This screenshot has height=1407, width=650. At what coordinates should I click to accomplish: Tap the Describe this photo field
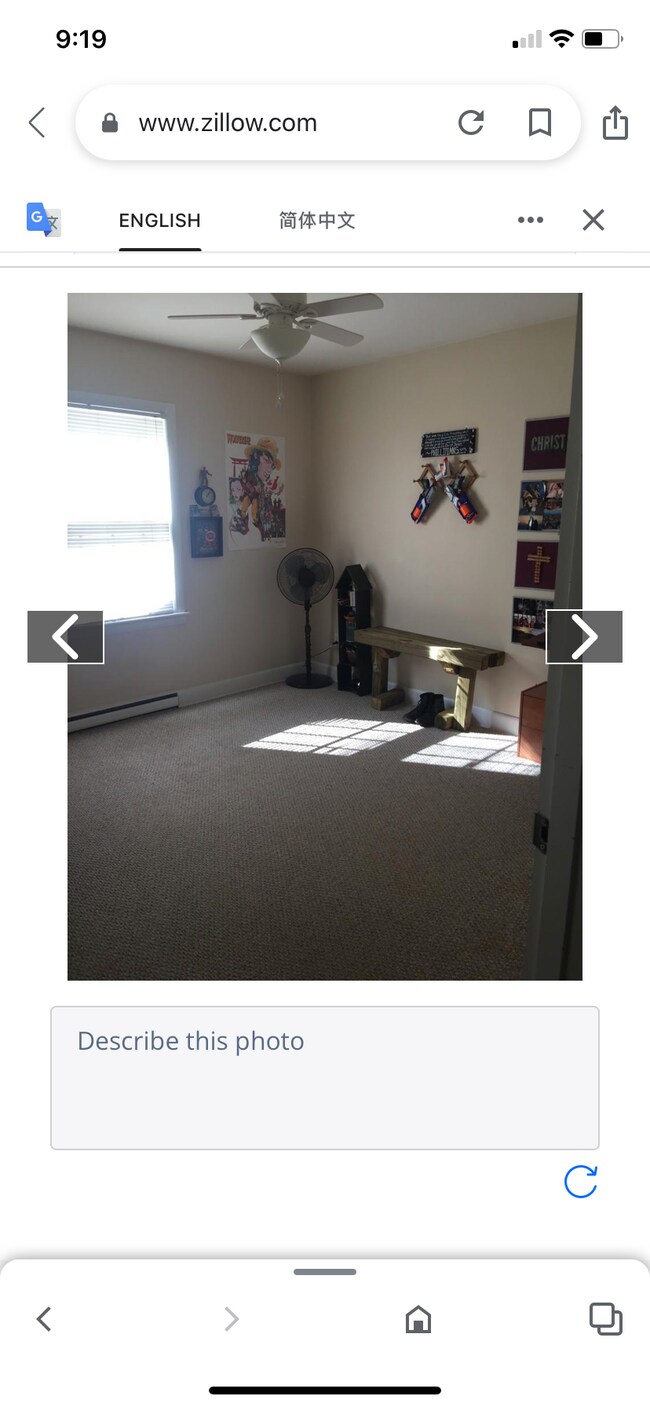pyautogui.click(x=325, y=1077)
